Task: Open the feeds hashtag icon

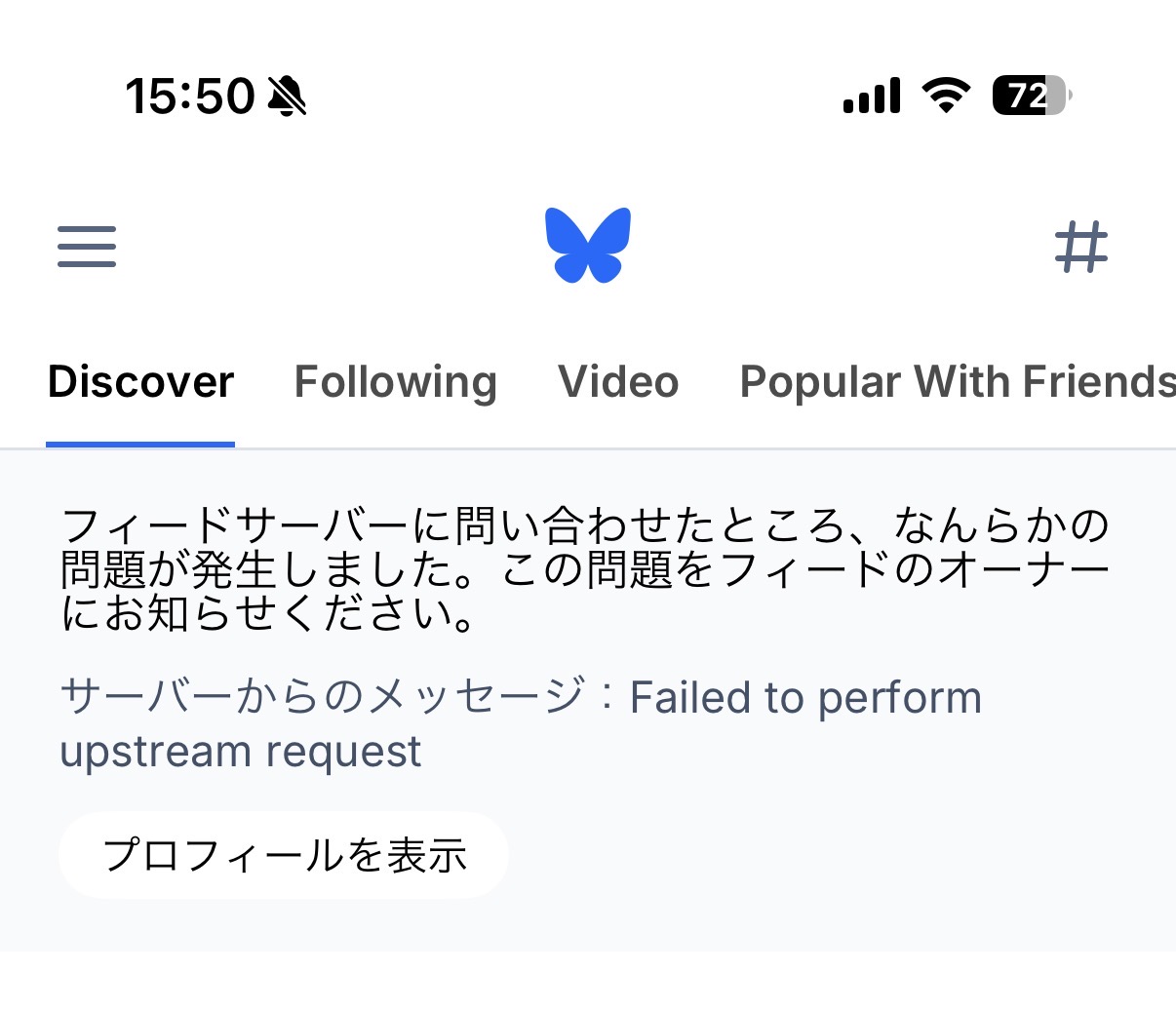Action: pyautogui.click(x=1081, y=247)
